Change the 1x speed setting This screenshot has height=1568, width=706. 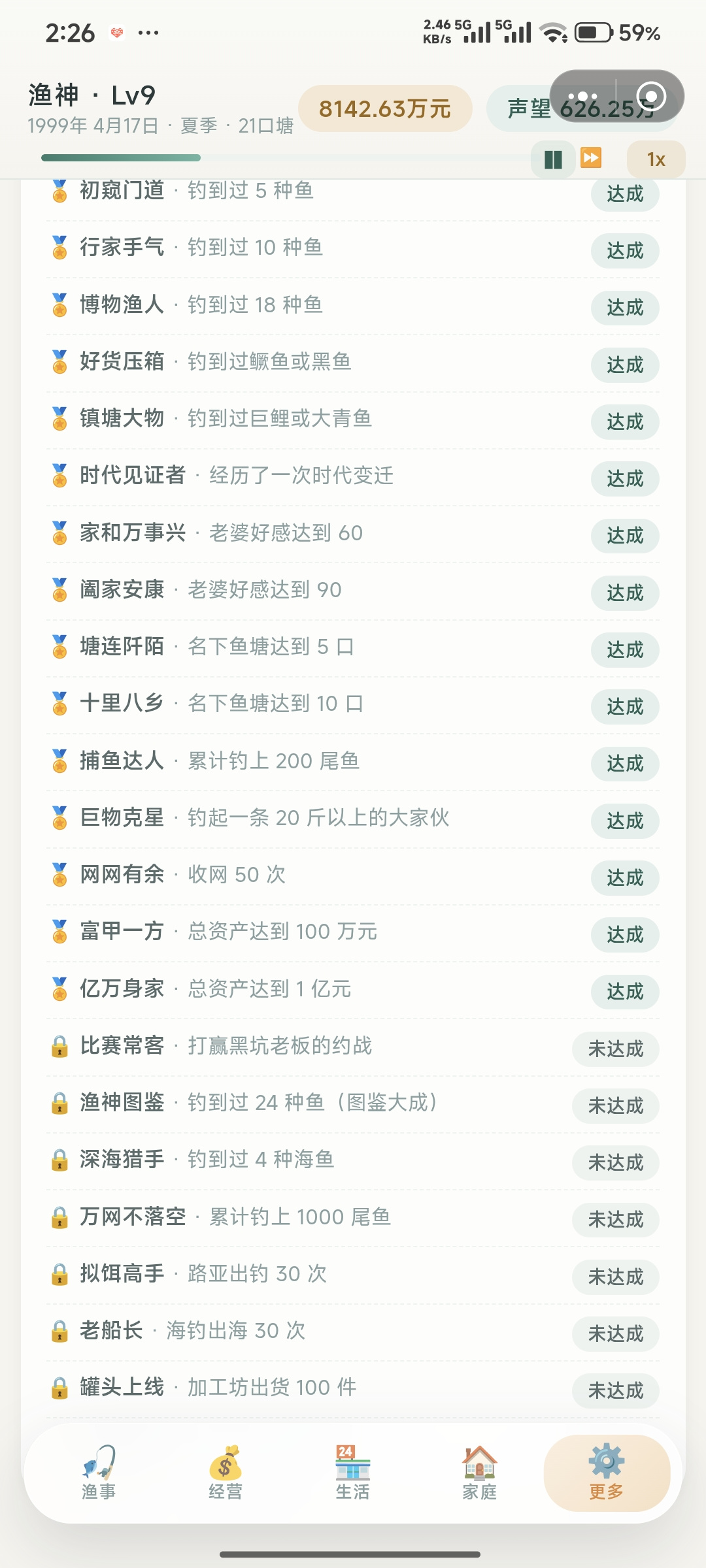coord(656,159)
